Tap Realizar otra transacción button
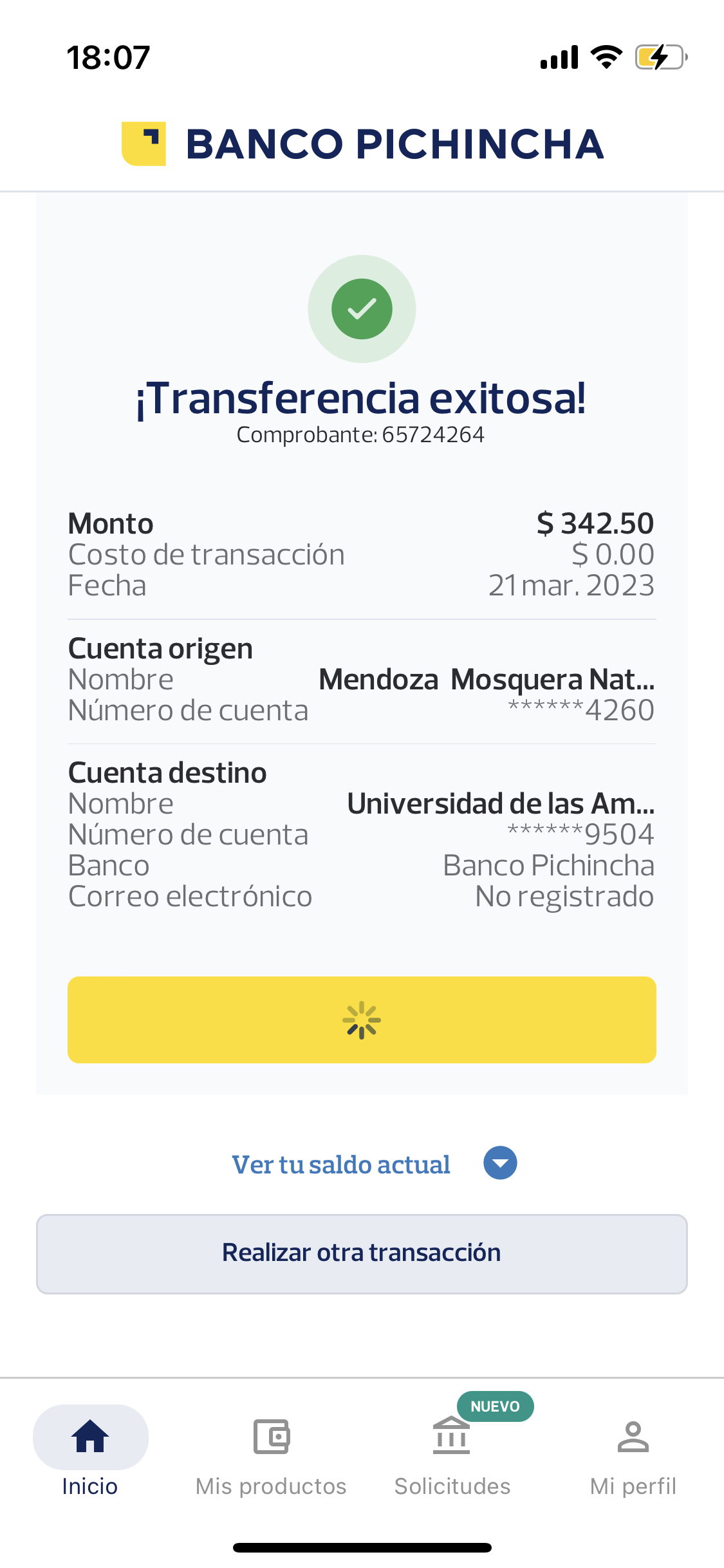 click(x=362, y=1253)
